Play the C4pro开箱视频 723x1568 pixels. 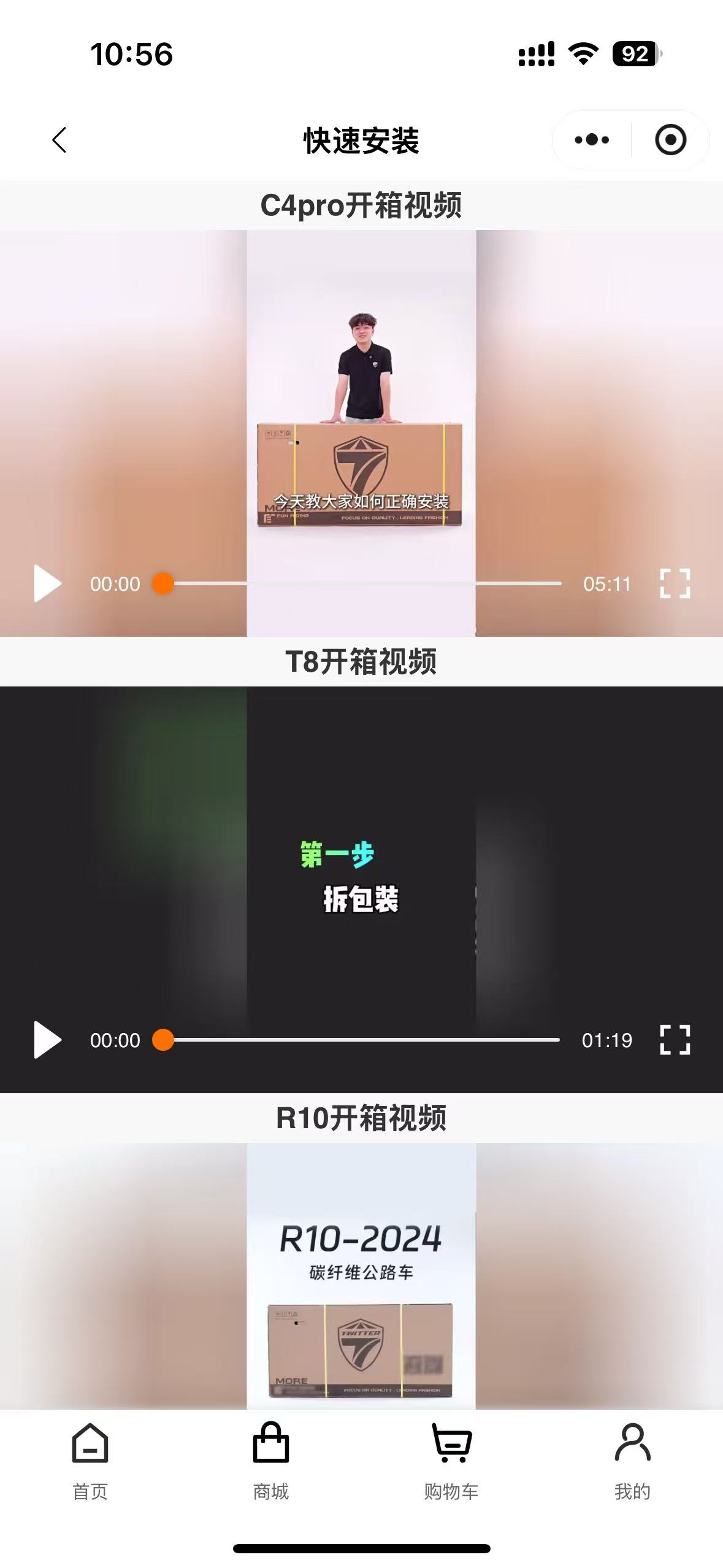47,583
